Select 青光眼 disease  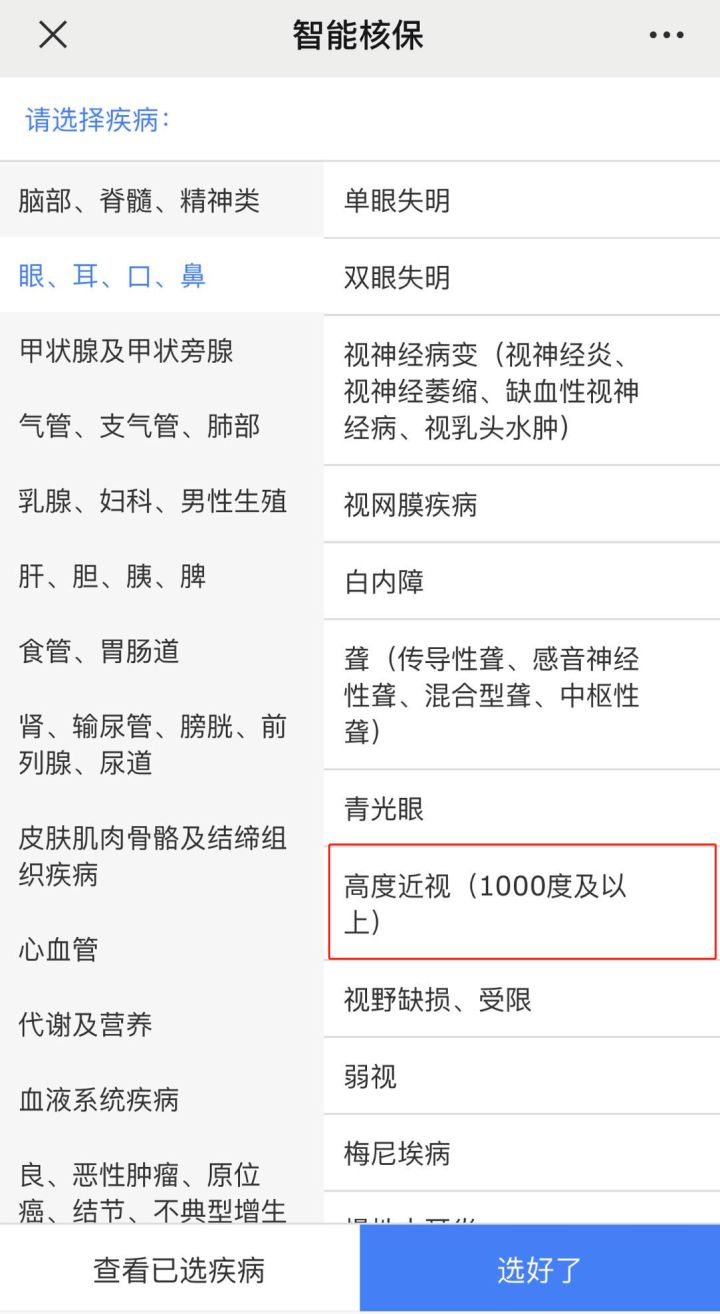(522, 808)
